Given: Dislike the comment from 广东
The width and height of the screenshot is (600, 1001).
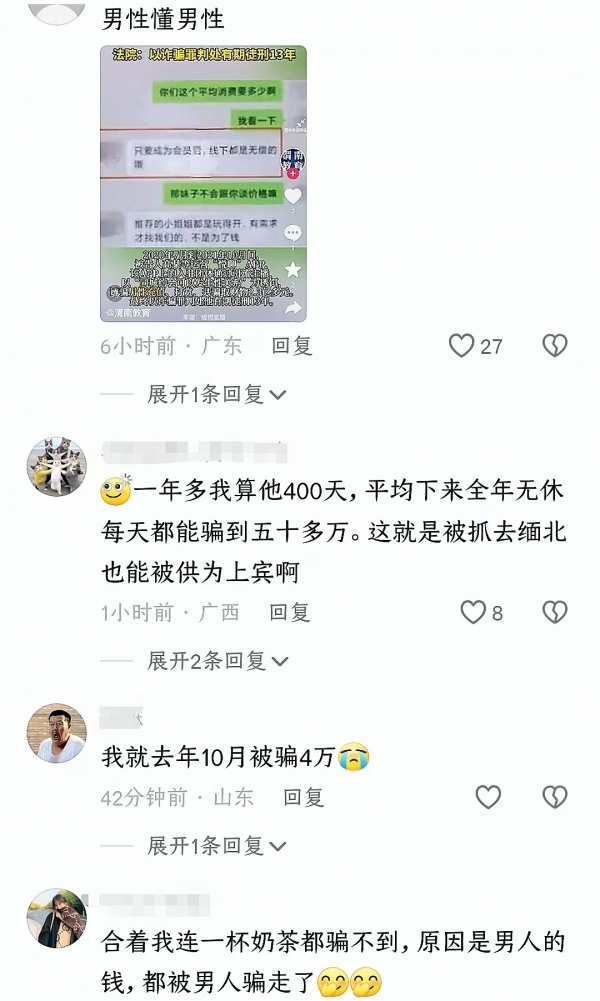Looking at the screenshot, I should tap(555, 346).
